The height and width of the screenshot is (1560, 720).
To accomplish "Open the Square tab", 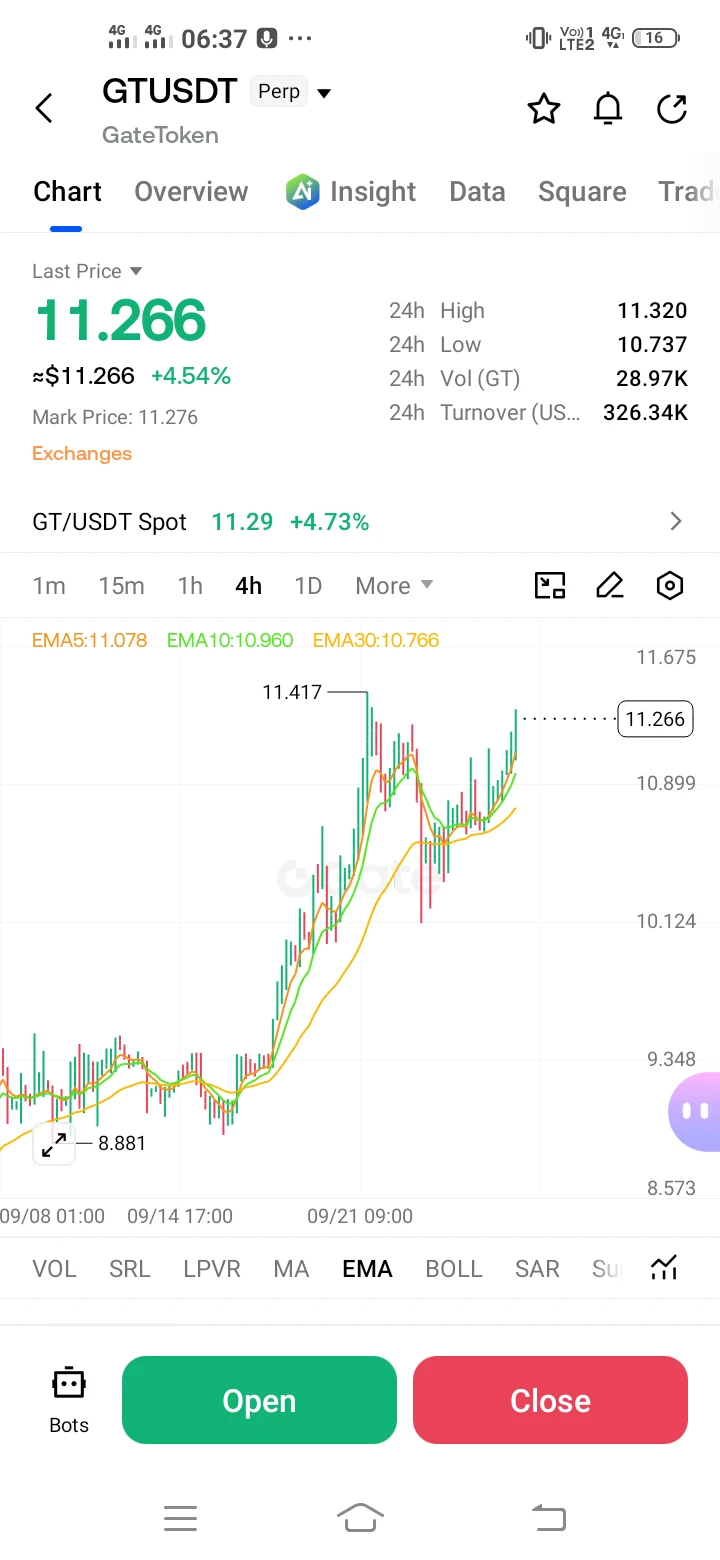I will click(582, 191).
